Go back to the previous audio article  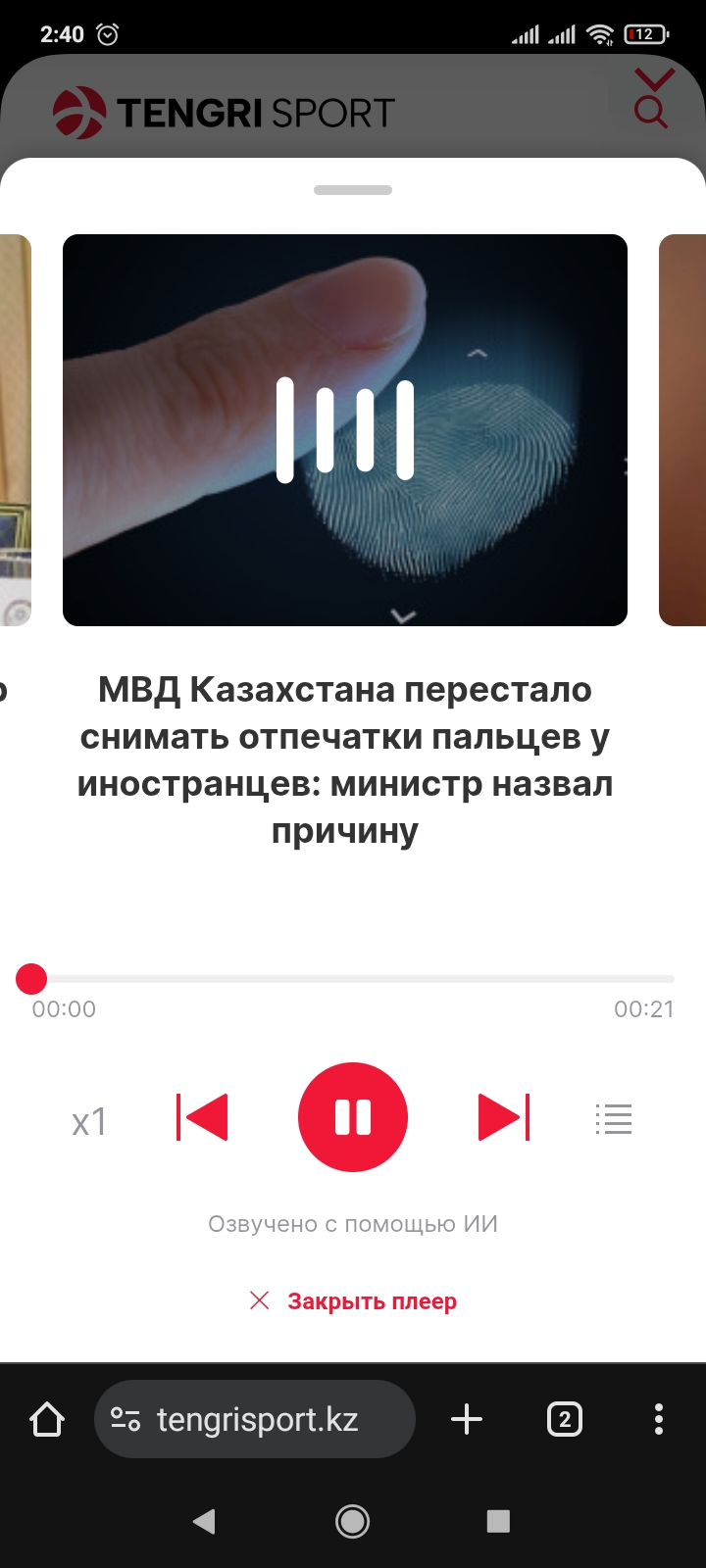[203, 1117]
